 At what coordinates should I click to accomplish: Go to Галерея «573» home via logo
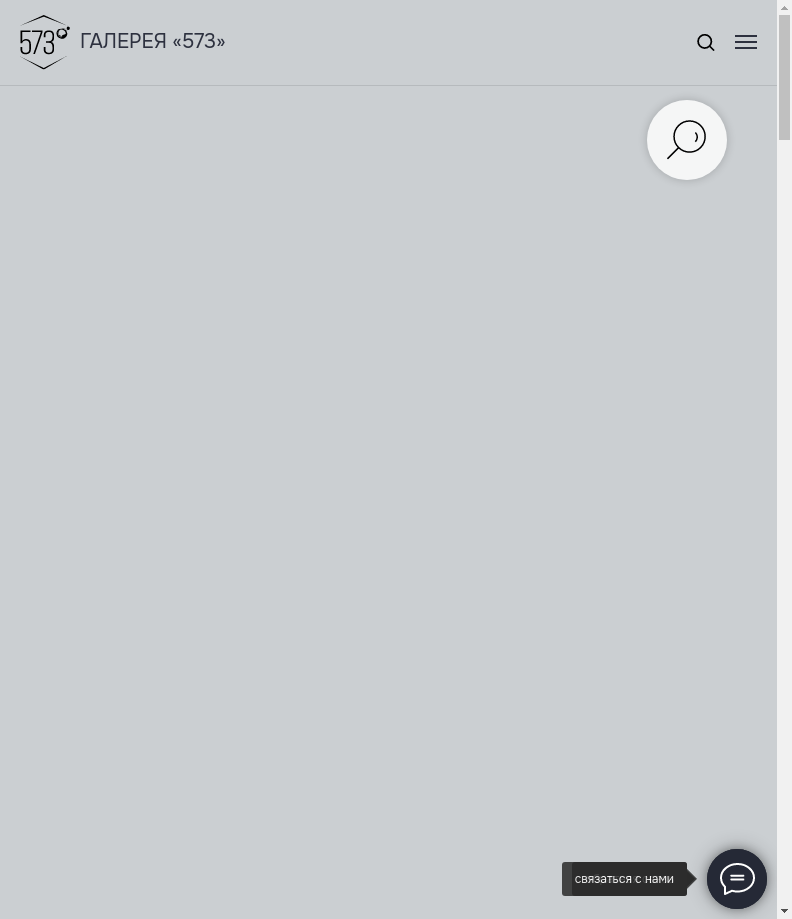45,42
